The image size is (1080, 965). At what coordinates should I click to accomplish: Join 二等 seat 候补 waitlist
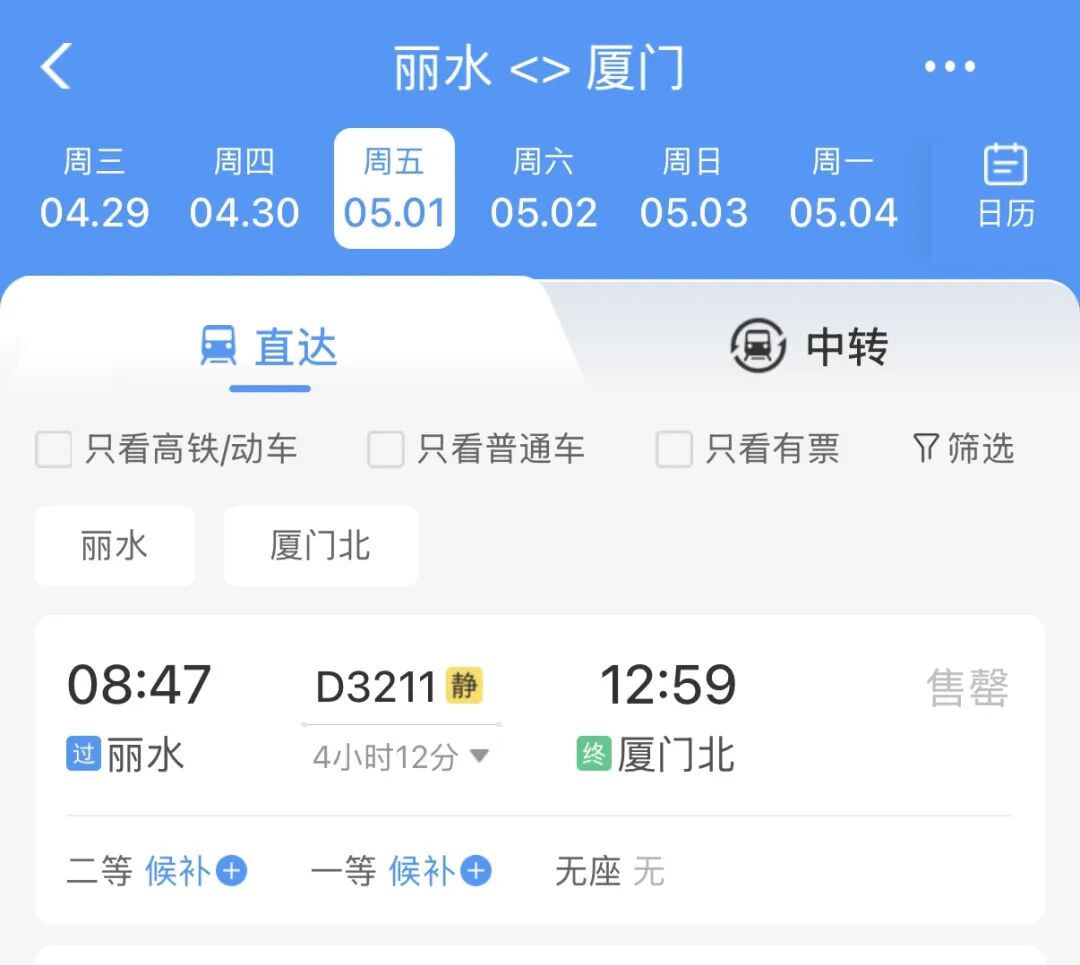tap(196, 871)
